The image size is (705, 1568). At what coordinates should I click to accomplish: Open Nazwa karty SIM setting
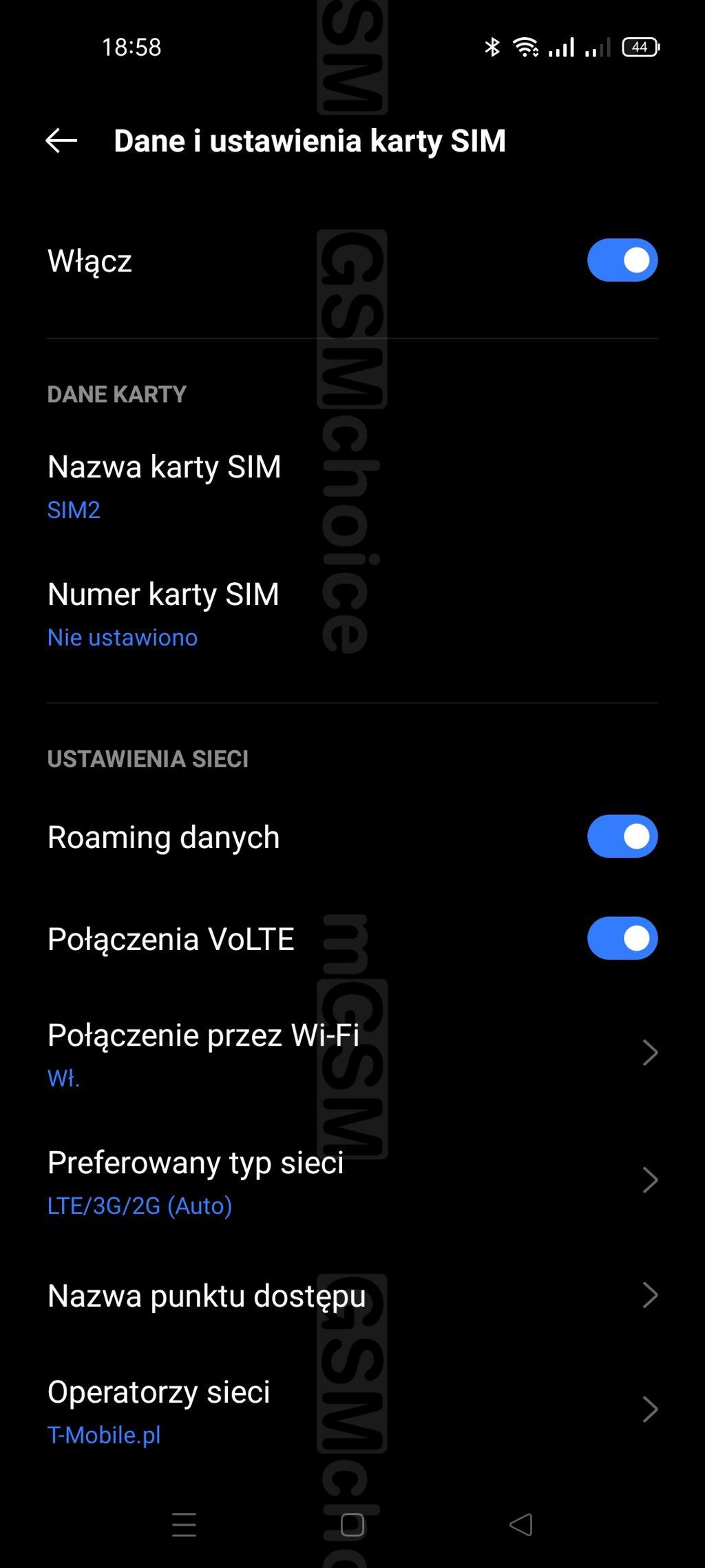[352, 486]
